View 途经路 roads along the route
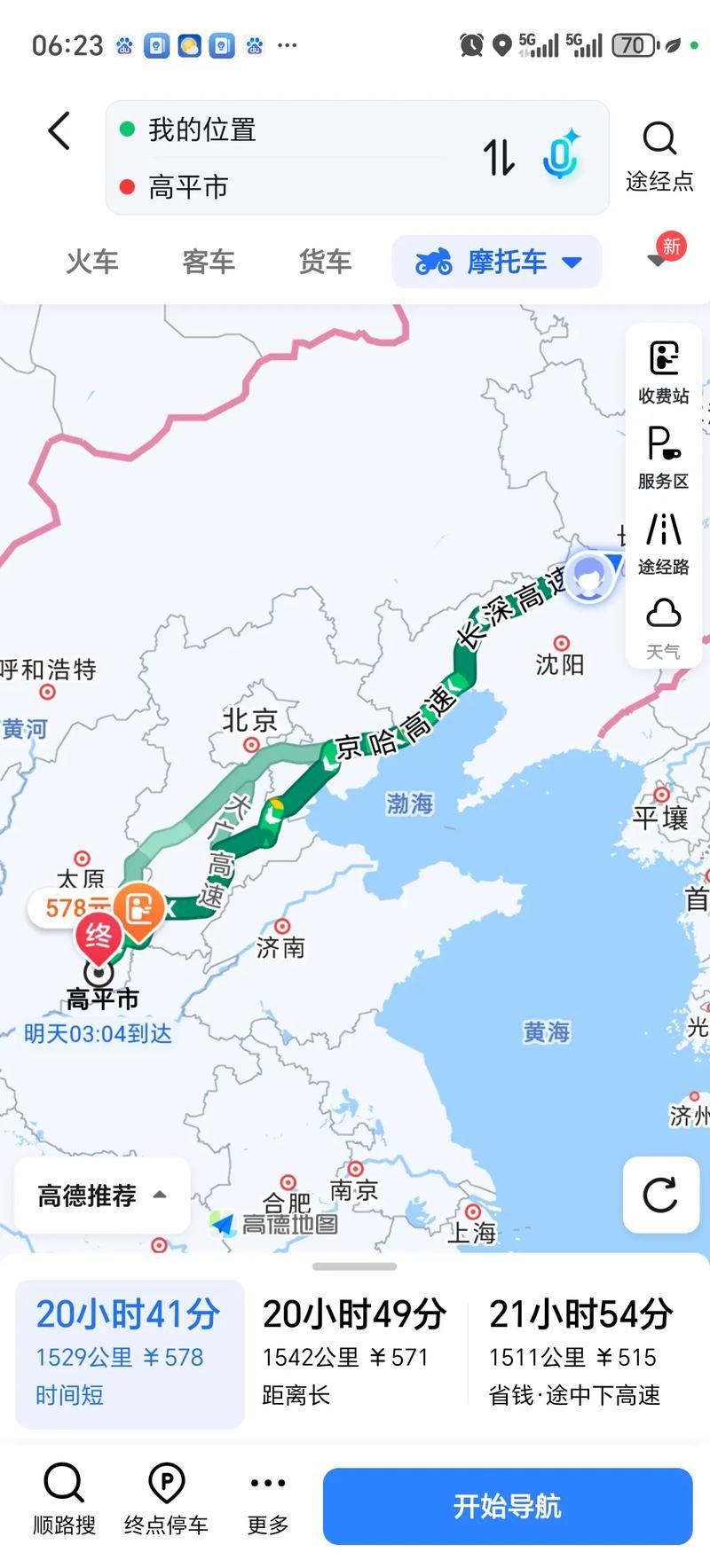 (664, 543)
